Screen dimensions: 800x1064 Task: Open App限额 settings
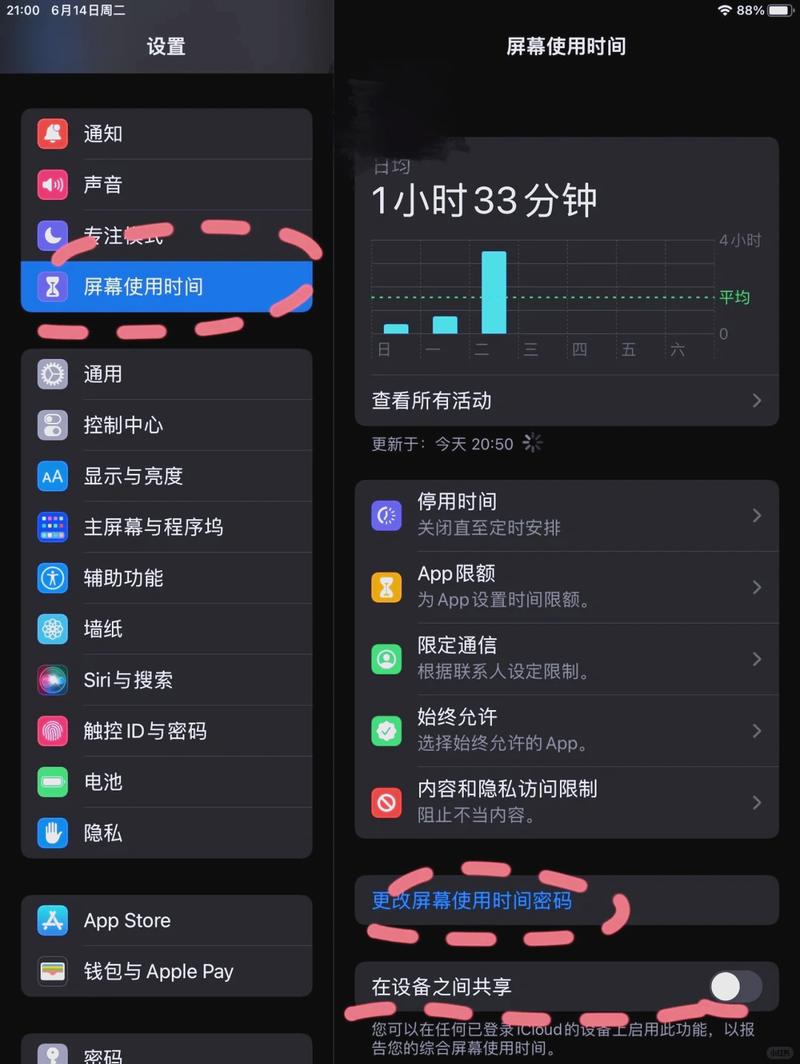click(566, 587)
